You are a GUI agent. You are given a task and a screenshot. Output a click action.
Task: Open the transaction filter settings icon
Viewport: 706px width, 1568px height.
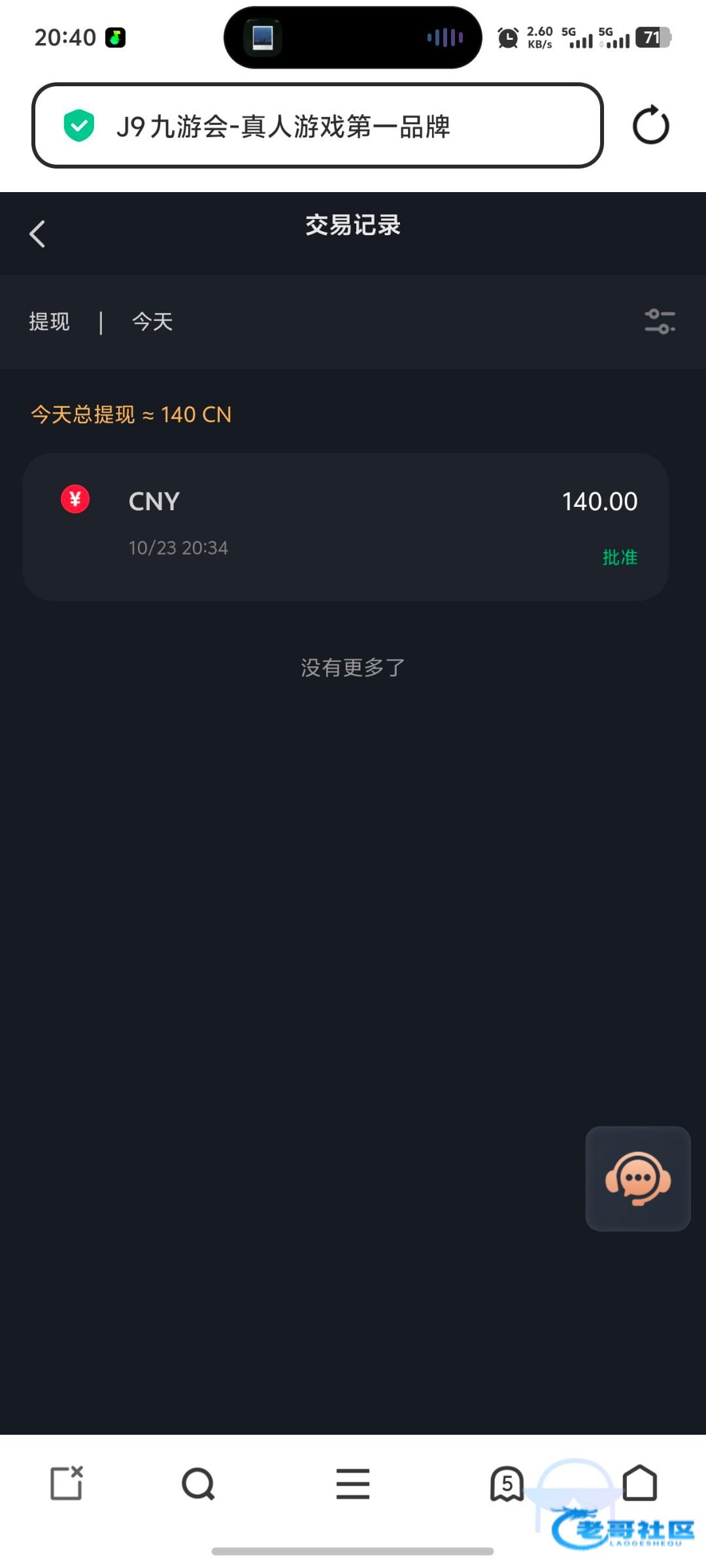click(x=660, y=321)
